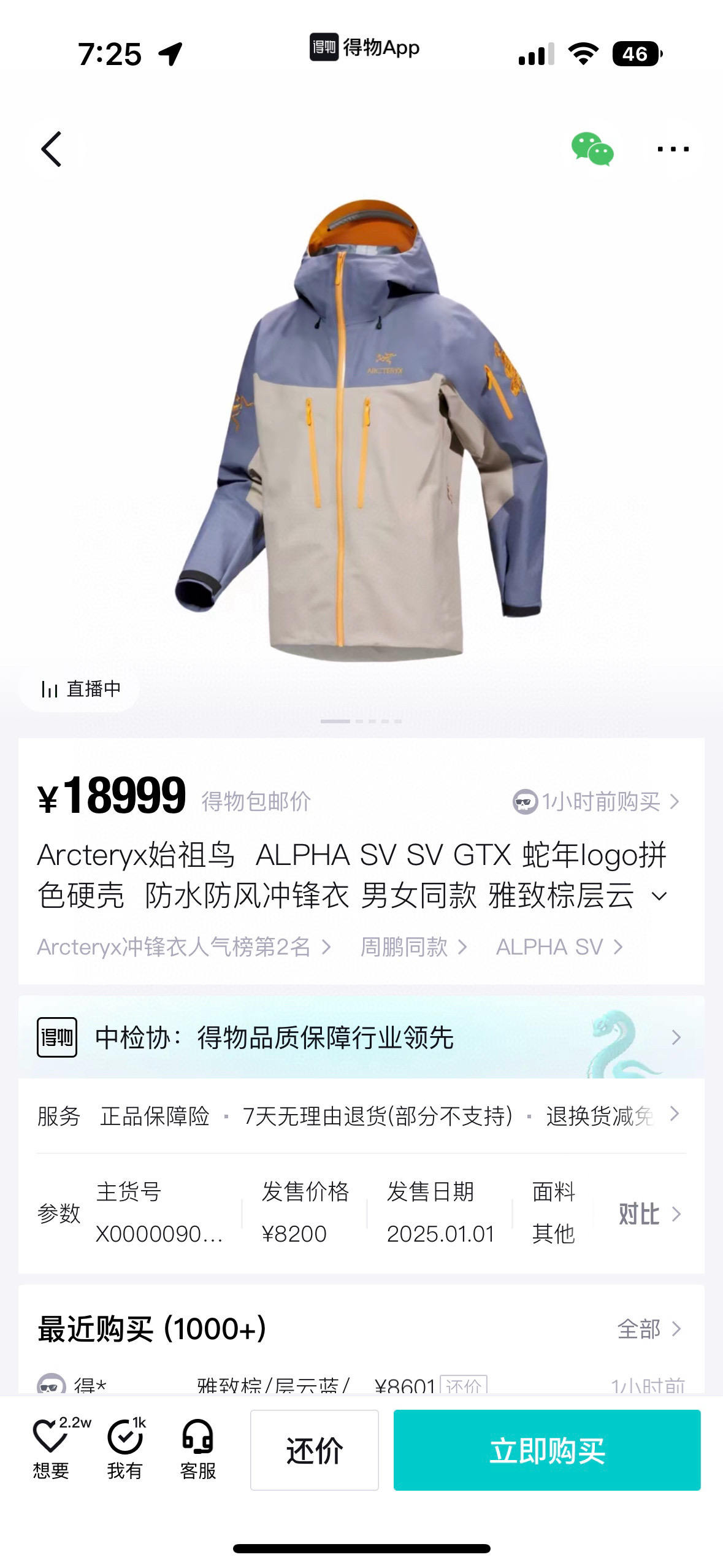Go back to the previous page
The height and width of the screenshot is (1568, 723).
click(52, 149)
